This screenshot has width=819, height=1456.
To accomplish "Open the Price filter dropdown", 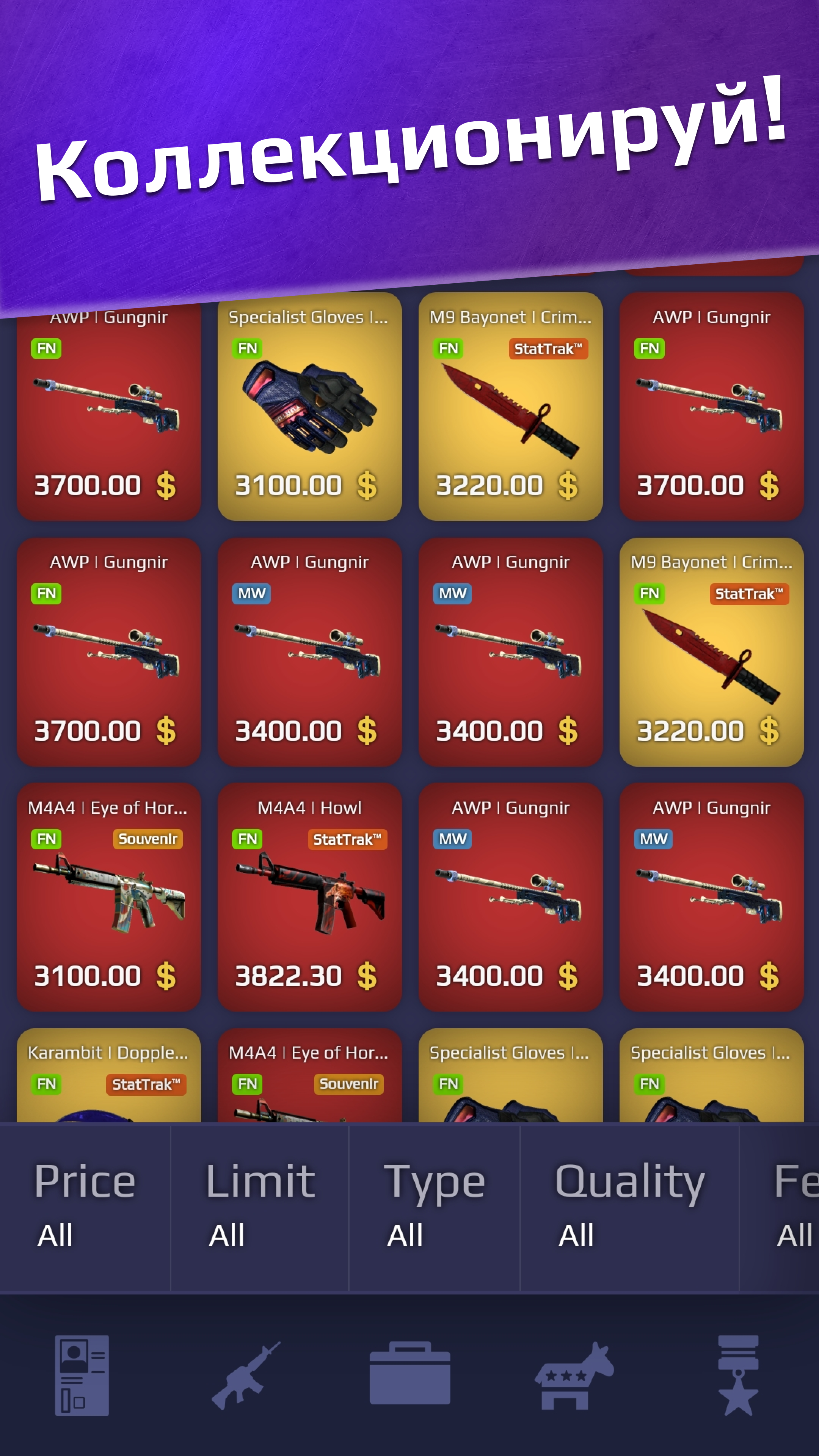I will tap(85, 1208).
